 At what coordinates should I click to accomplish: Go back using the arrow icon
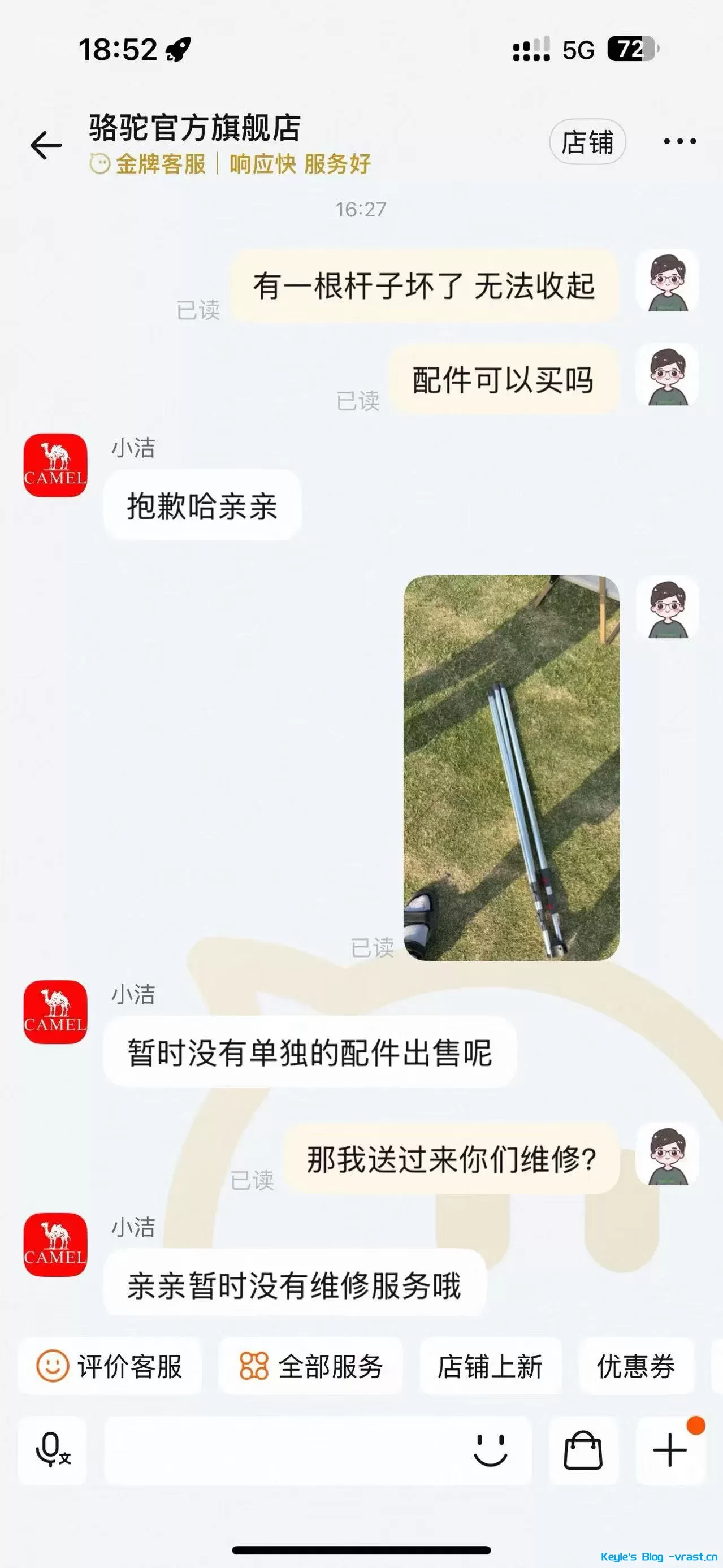tap(46, 145)
